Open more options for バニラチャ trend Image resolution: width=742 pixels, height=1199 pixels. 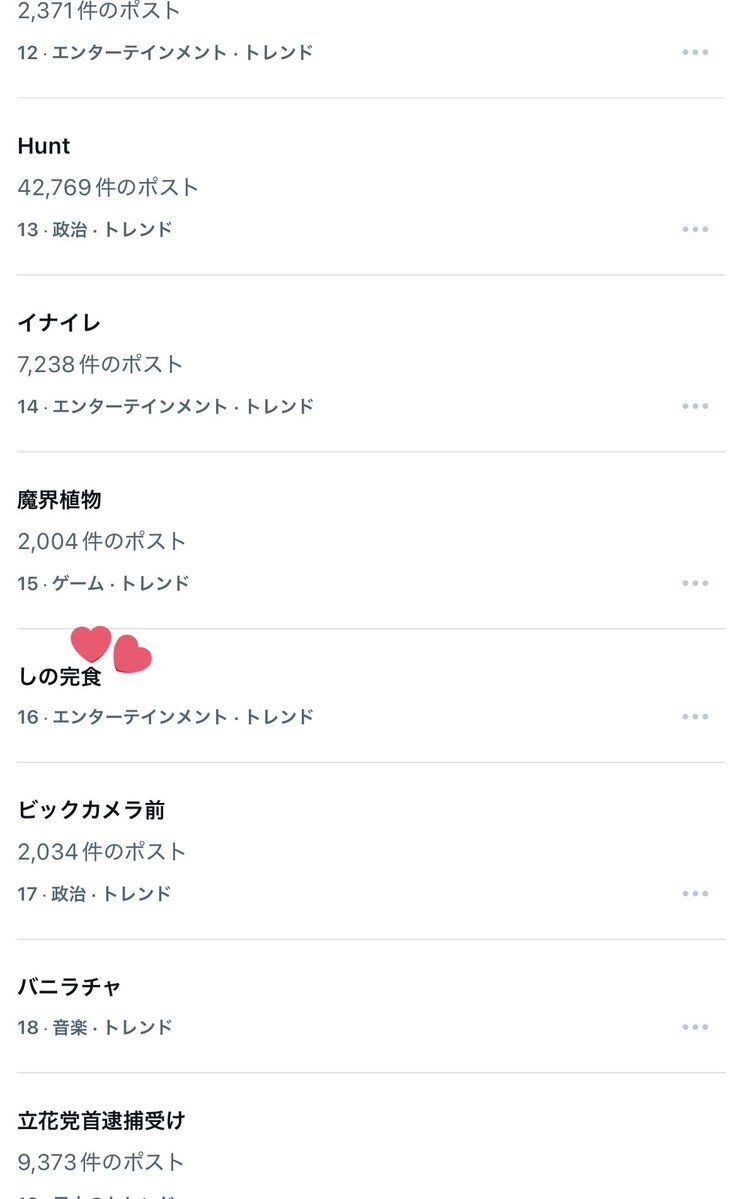[x=695, y=1027]
